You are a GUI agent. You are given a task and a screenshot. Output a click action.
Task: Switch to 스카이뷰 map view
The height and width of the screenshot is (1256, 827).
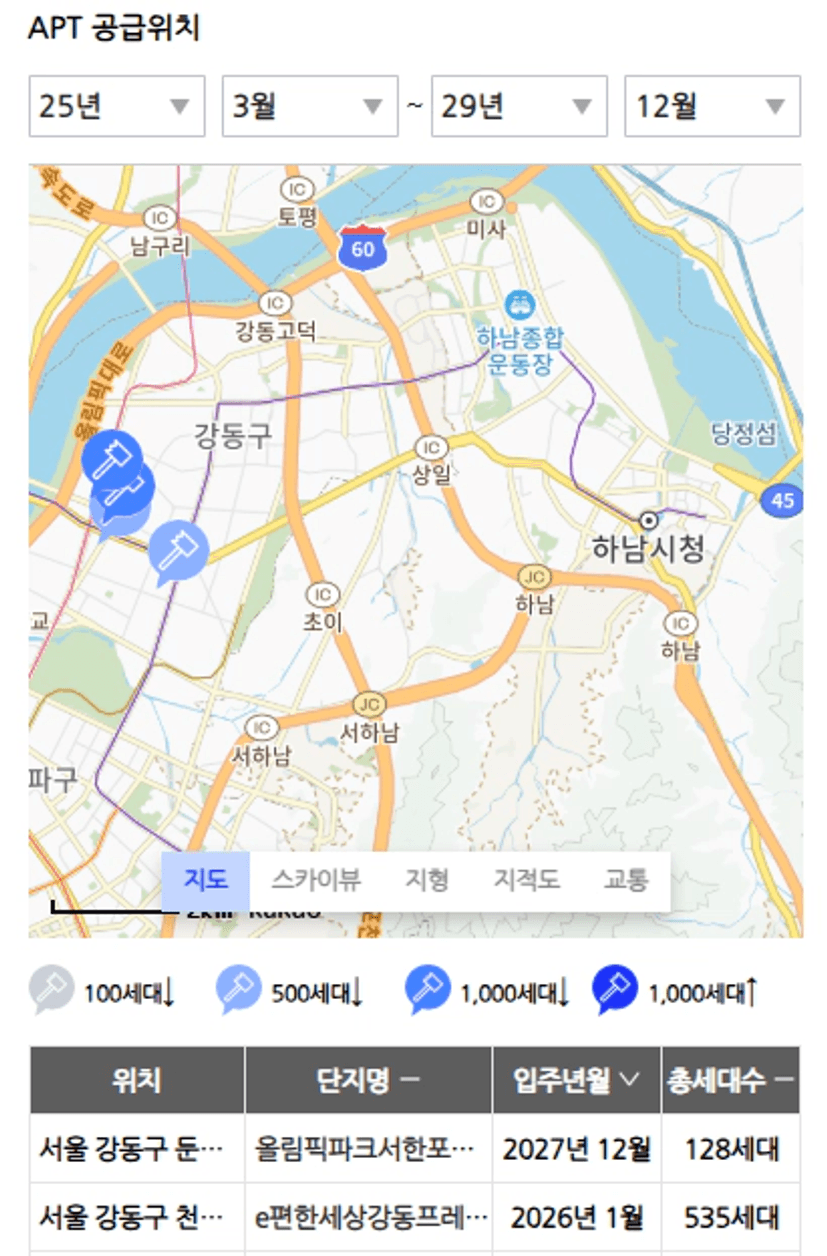(316, 881)
